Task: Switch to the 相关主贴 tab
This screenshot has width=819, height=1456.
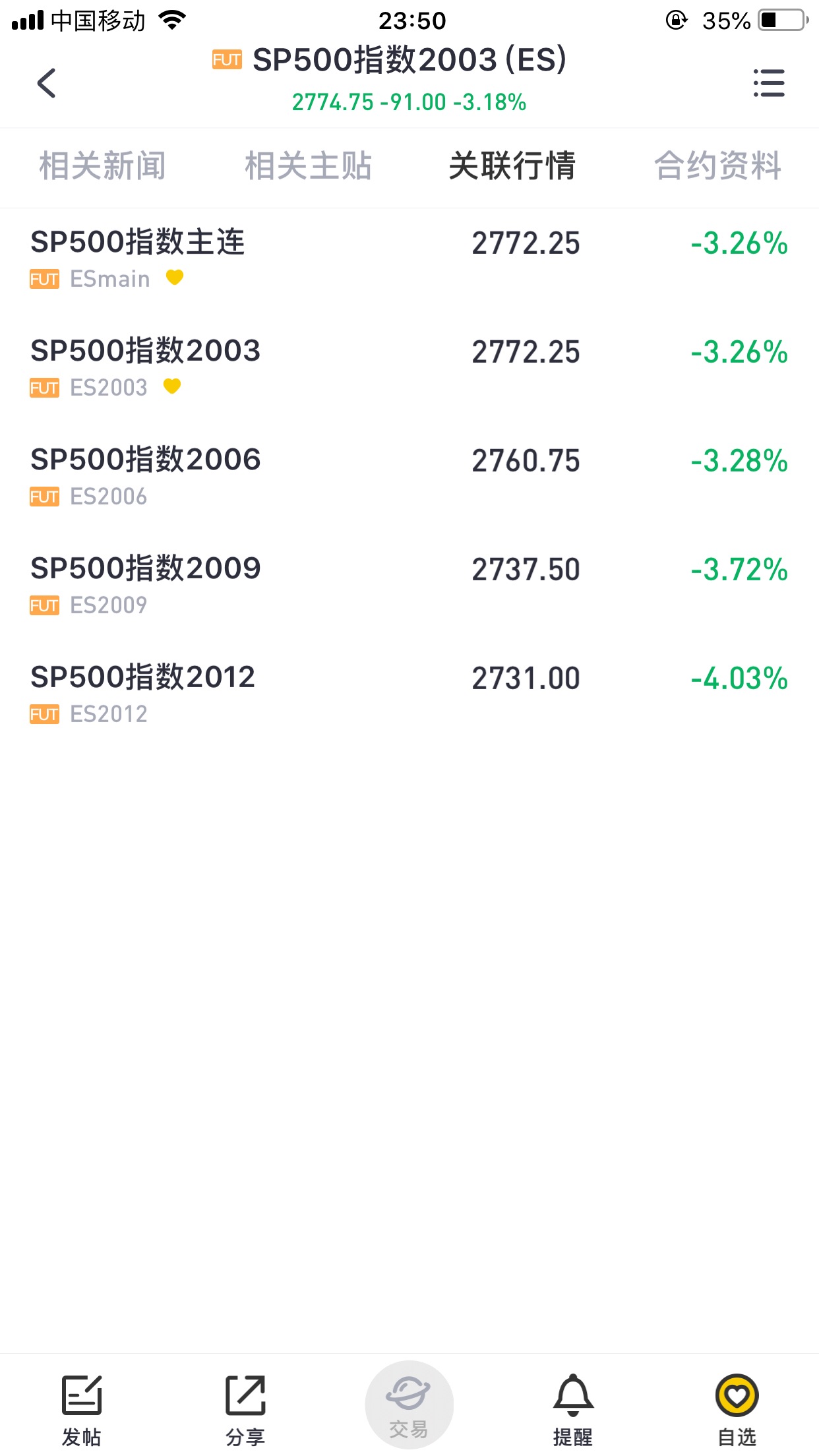Action: coord(308,166)
